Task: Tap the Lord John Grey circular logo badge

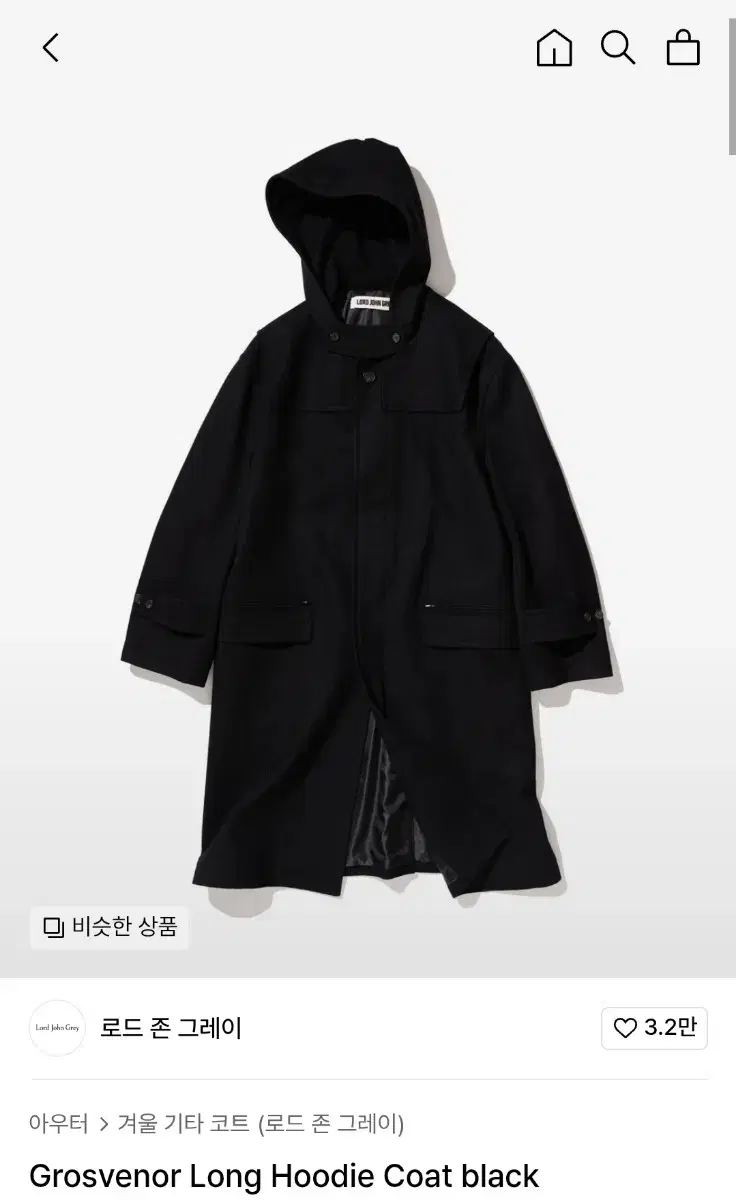Action: point(57,1027)
